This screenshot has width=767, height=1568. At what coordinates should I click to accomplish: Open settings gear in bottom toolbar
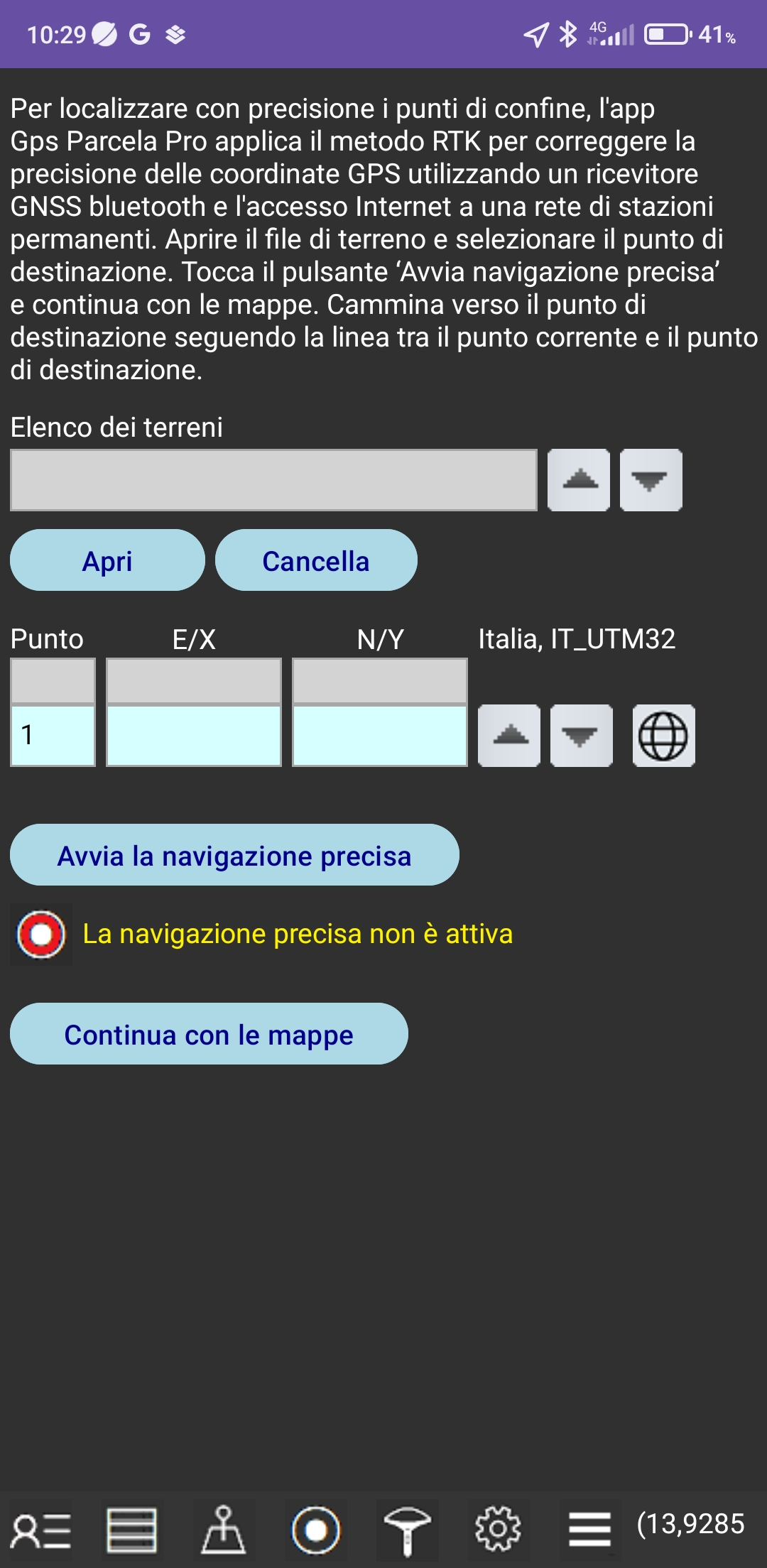coord(498,1528)
